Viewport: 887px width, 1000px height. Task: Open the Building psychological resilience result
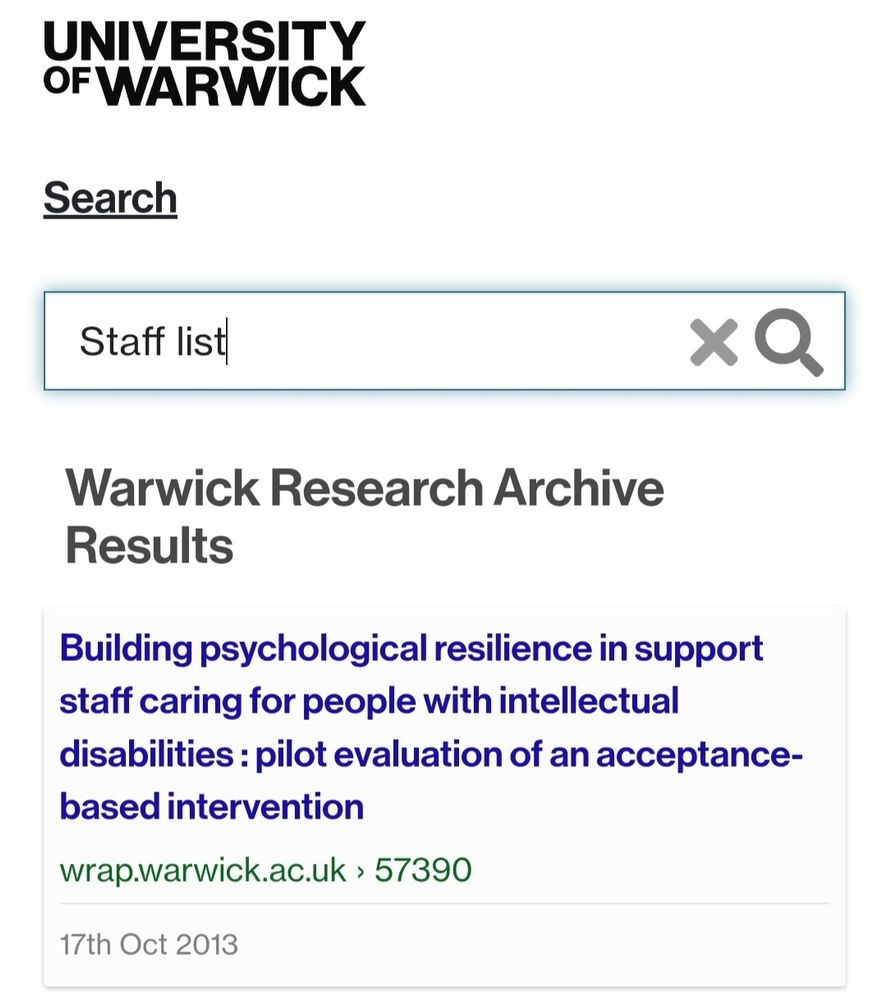tap(430, 727)
